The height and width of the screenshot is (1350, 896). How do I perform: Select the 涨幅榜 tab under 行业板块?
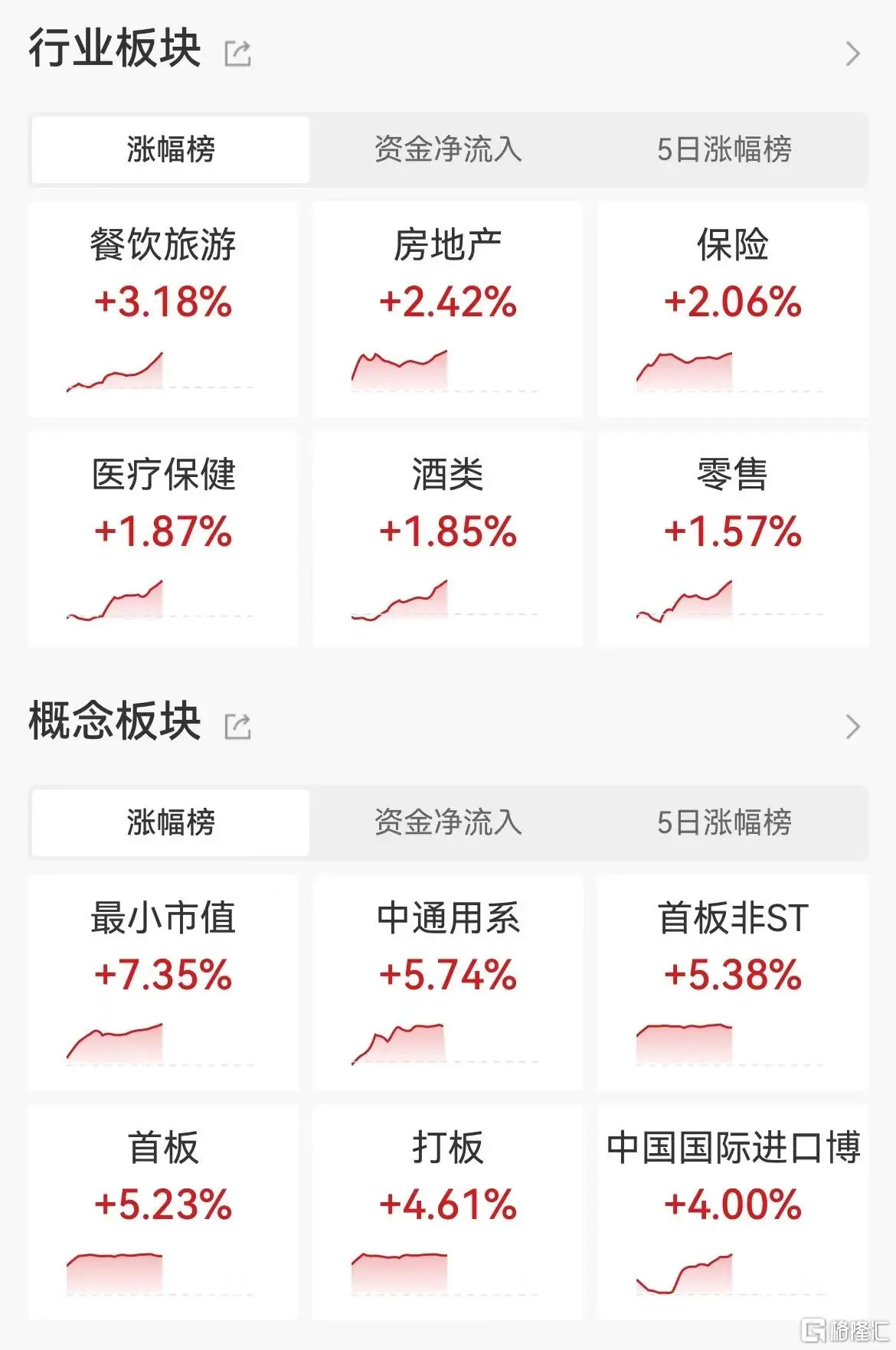coord(168,151)
